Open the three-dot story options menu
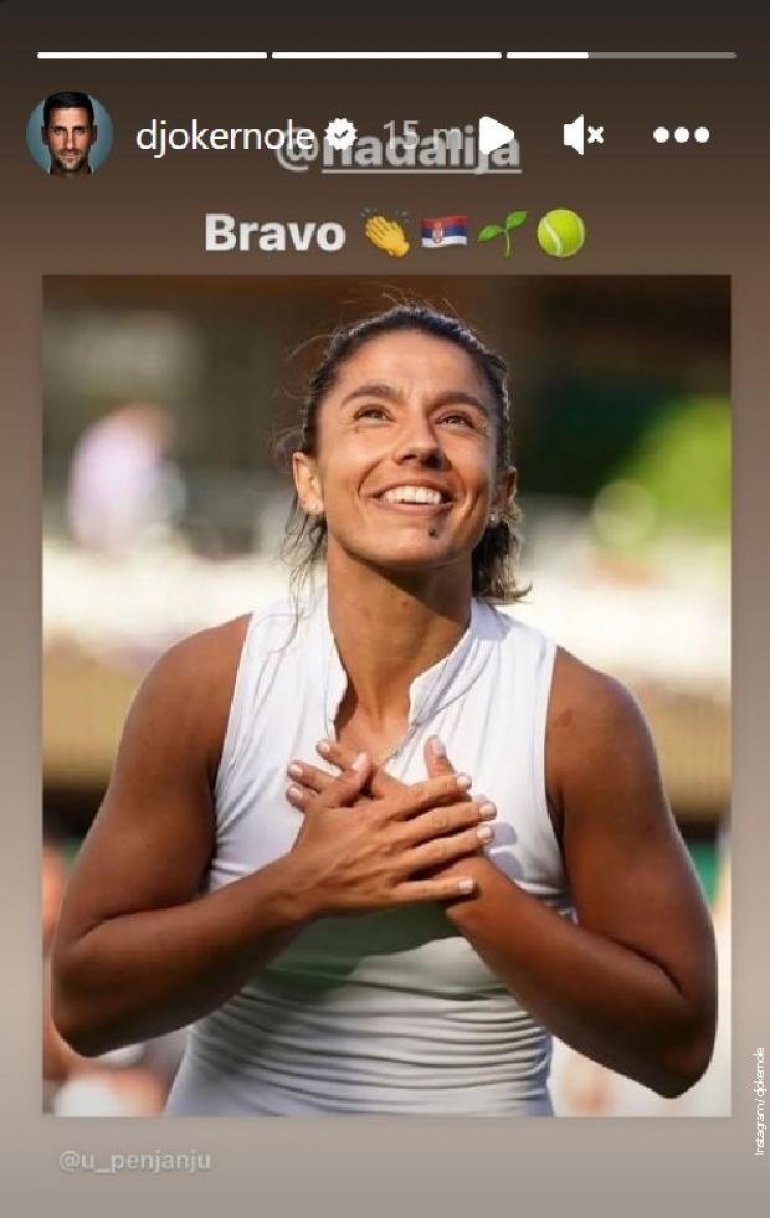770x1218 pixels. tap(681, 134)
